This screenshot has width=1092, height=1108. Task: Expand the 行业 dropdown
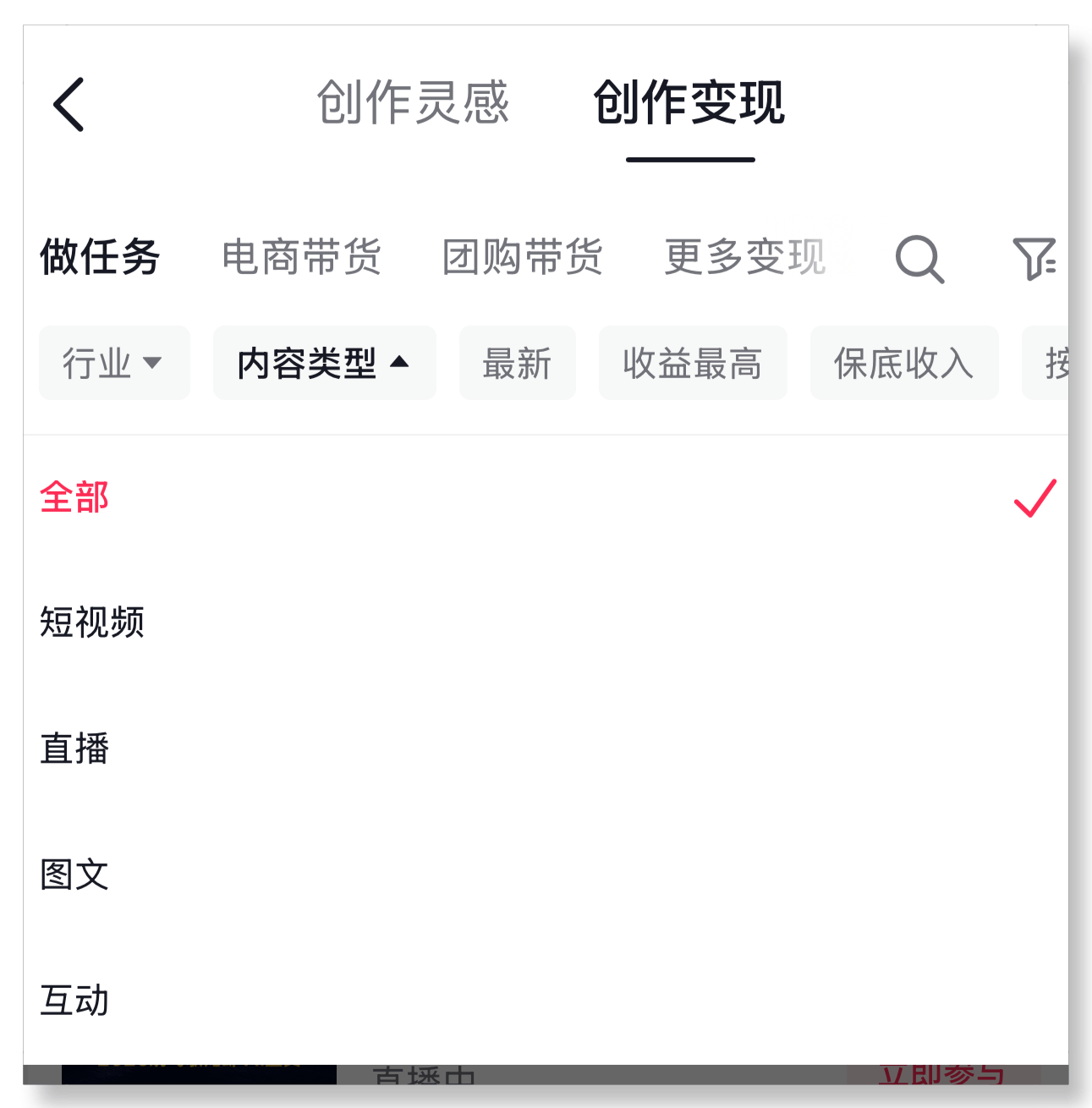pyautogui.click(x=114, y=363)
